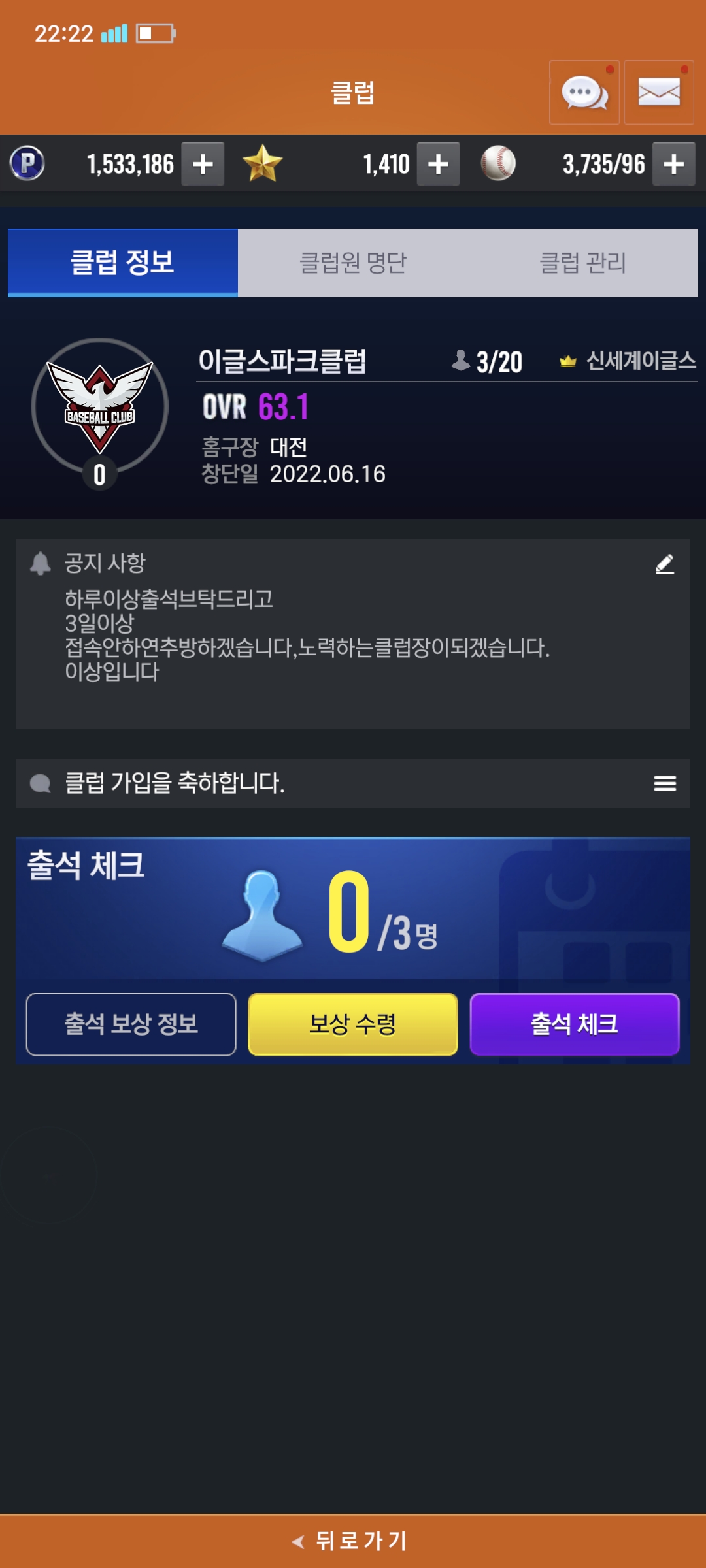Screen dimensions: 706x1568
Task: Open the chat bubble icon
Action: [x=584, y=92]
